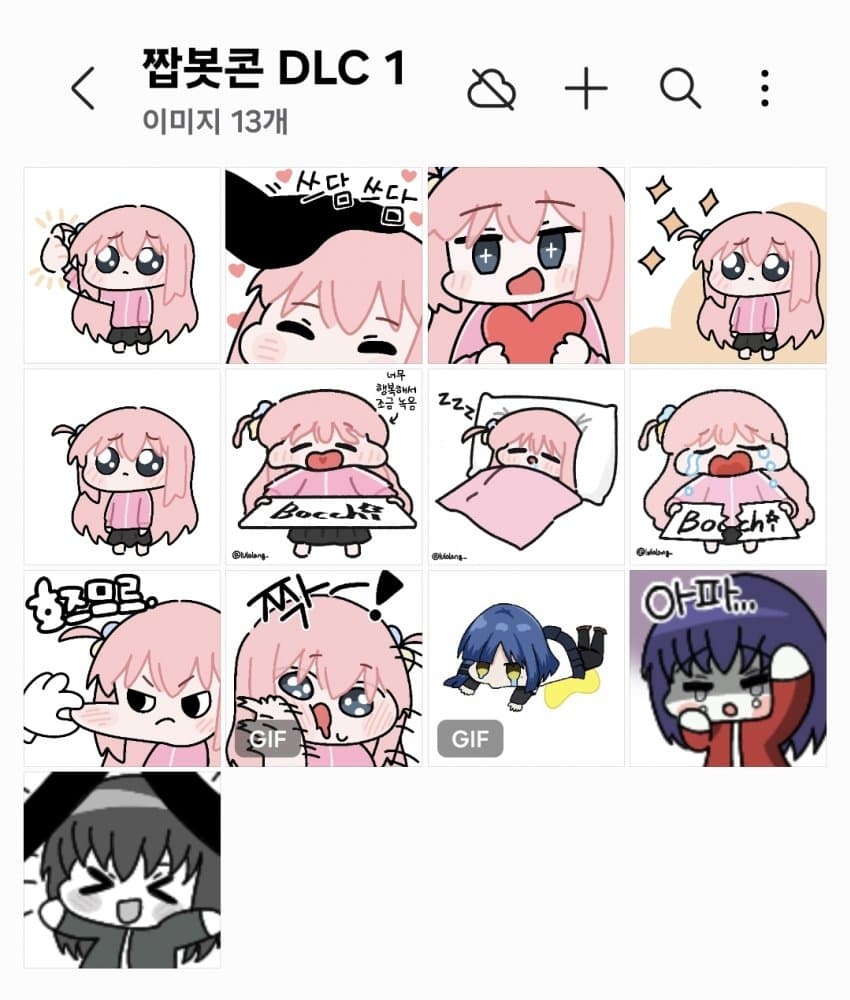The height and width of the screenshot is (1000, 850).
Task: Open the 아파... image
Action: 728,669
